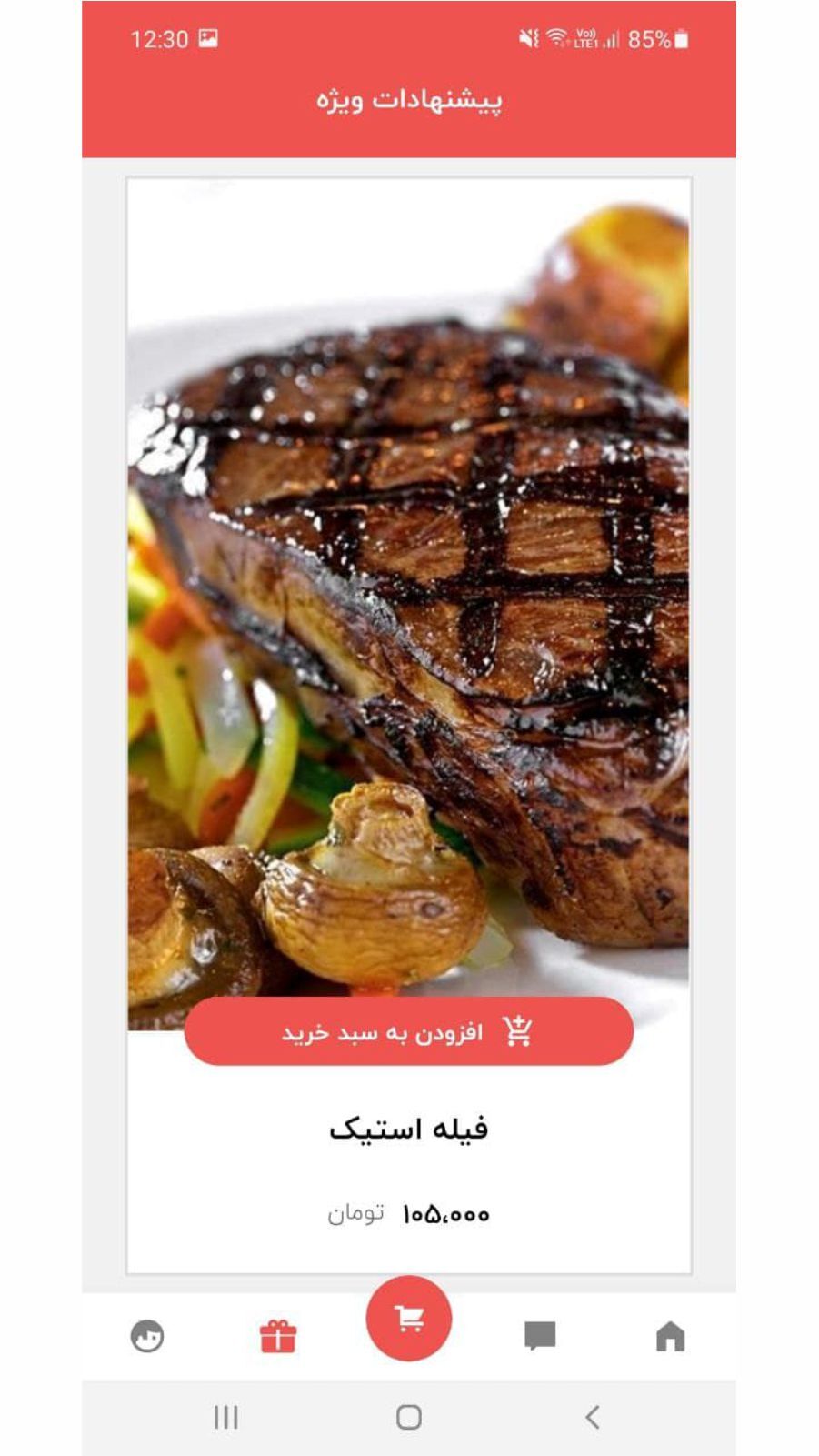Add the fillet steak to the shopping cart

(x=408, y=1031)
